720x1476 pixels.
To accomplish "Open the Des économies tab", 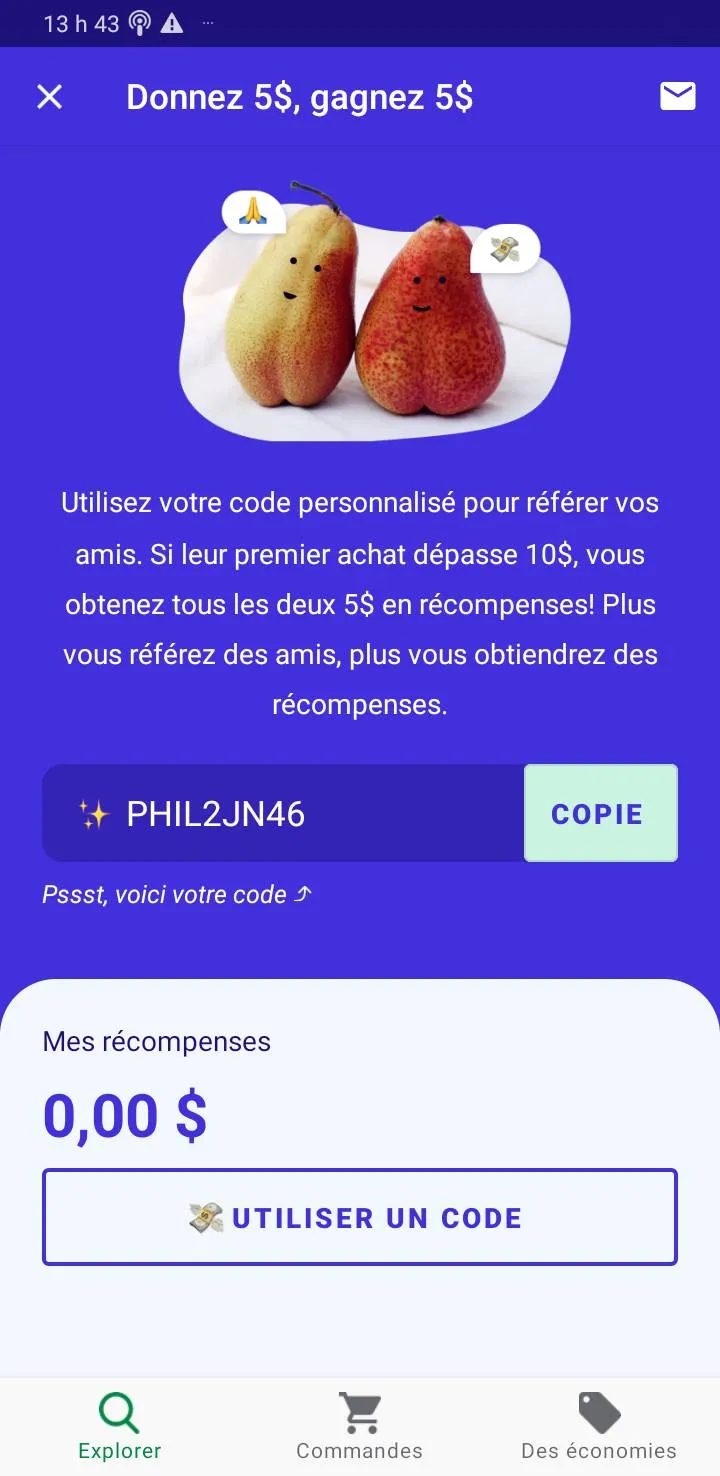I will 599,1427.
